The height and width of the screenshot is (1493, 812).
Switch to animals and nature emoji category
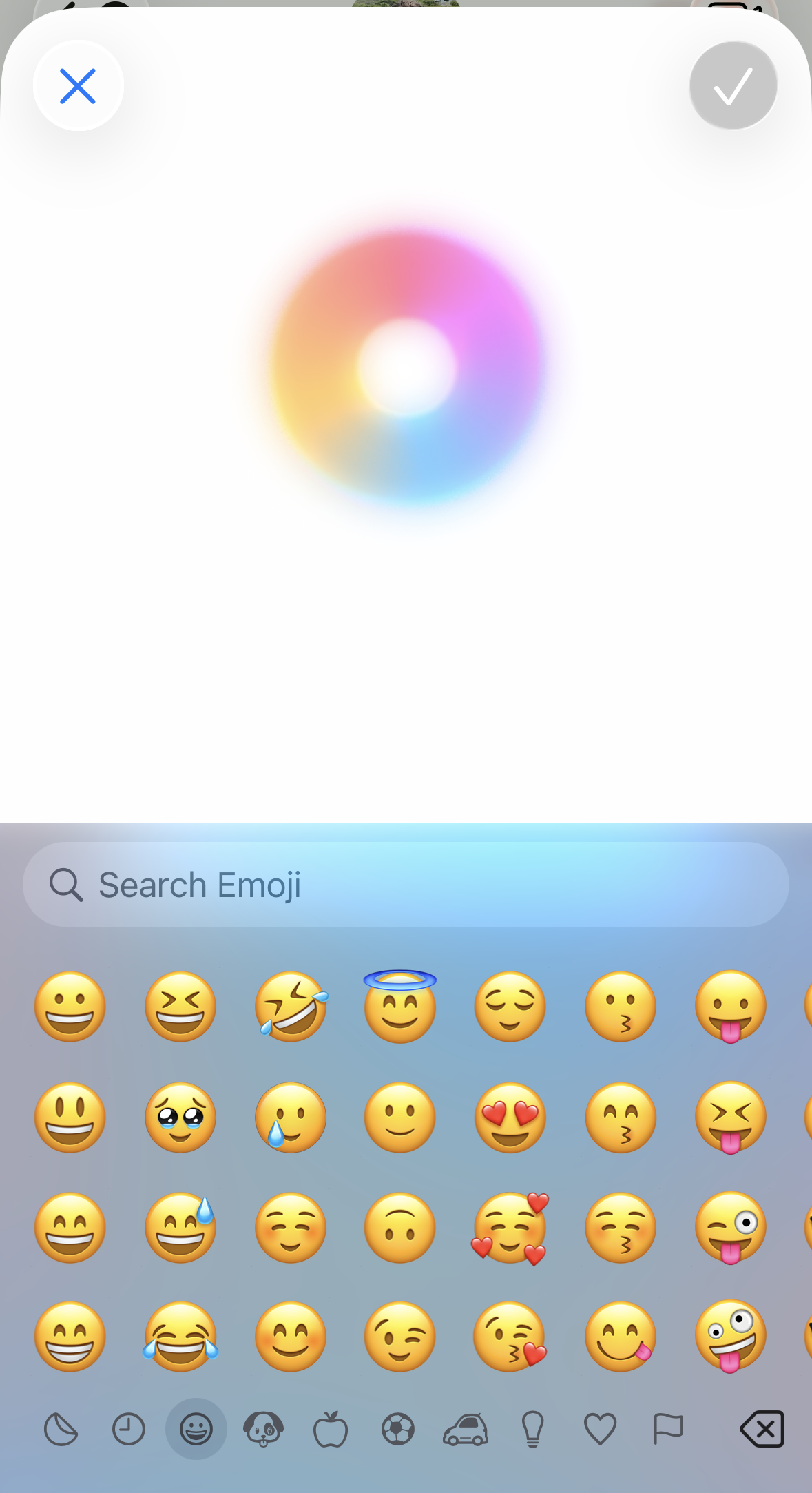(x=263, y=1429)
